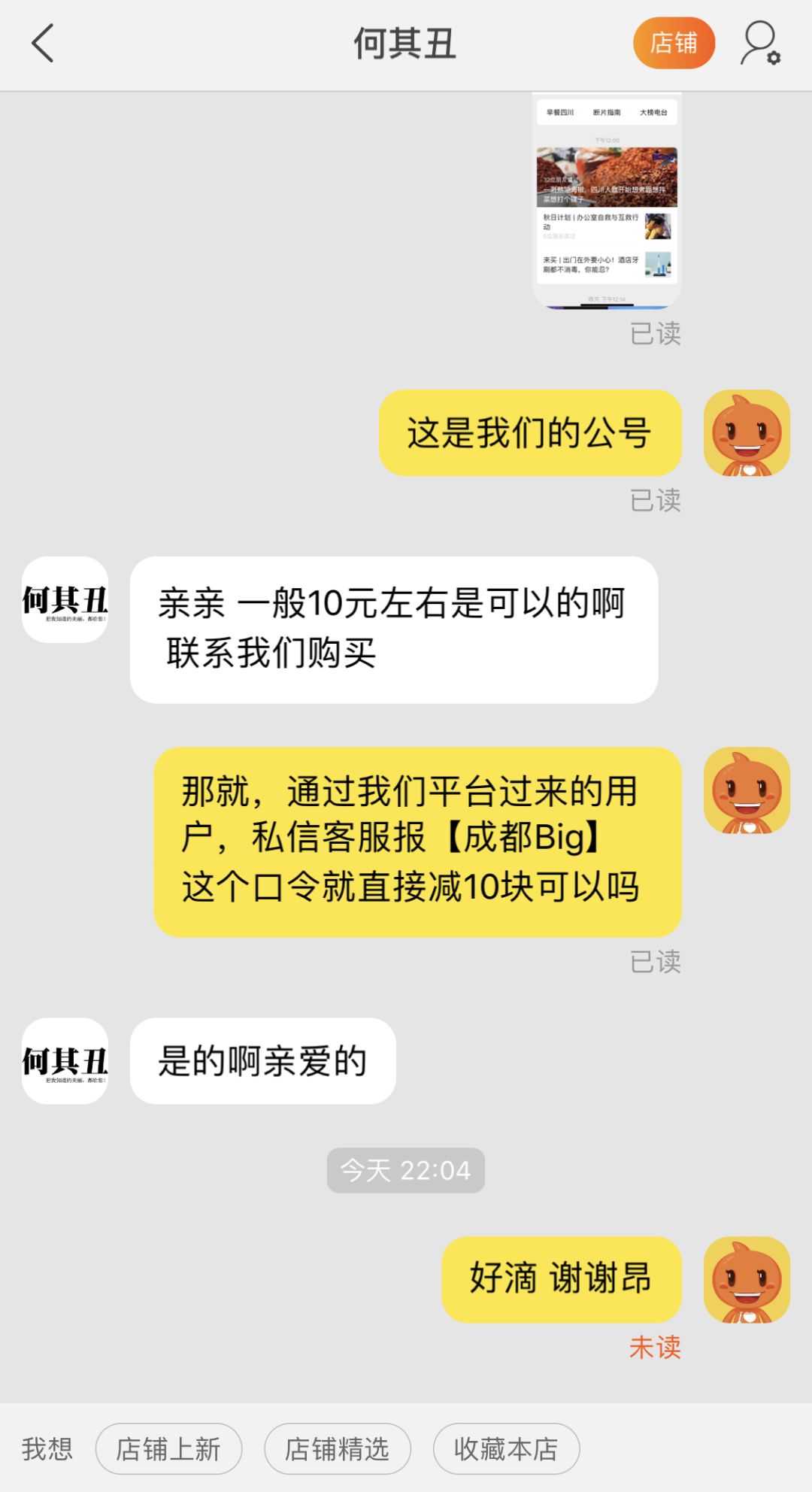Select the 断片指南 tab
The width and height of the screenshot is (812, 1492).
pos(605,111)
